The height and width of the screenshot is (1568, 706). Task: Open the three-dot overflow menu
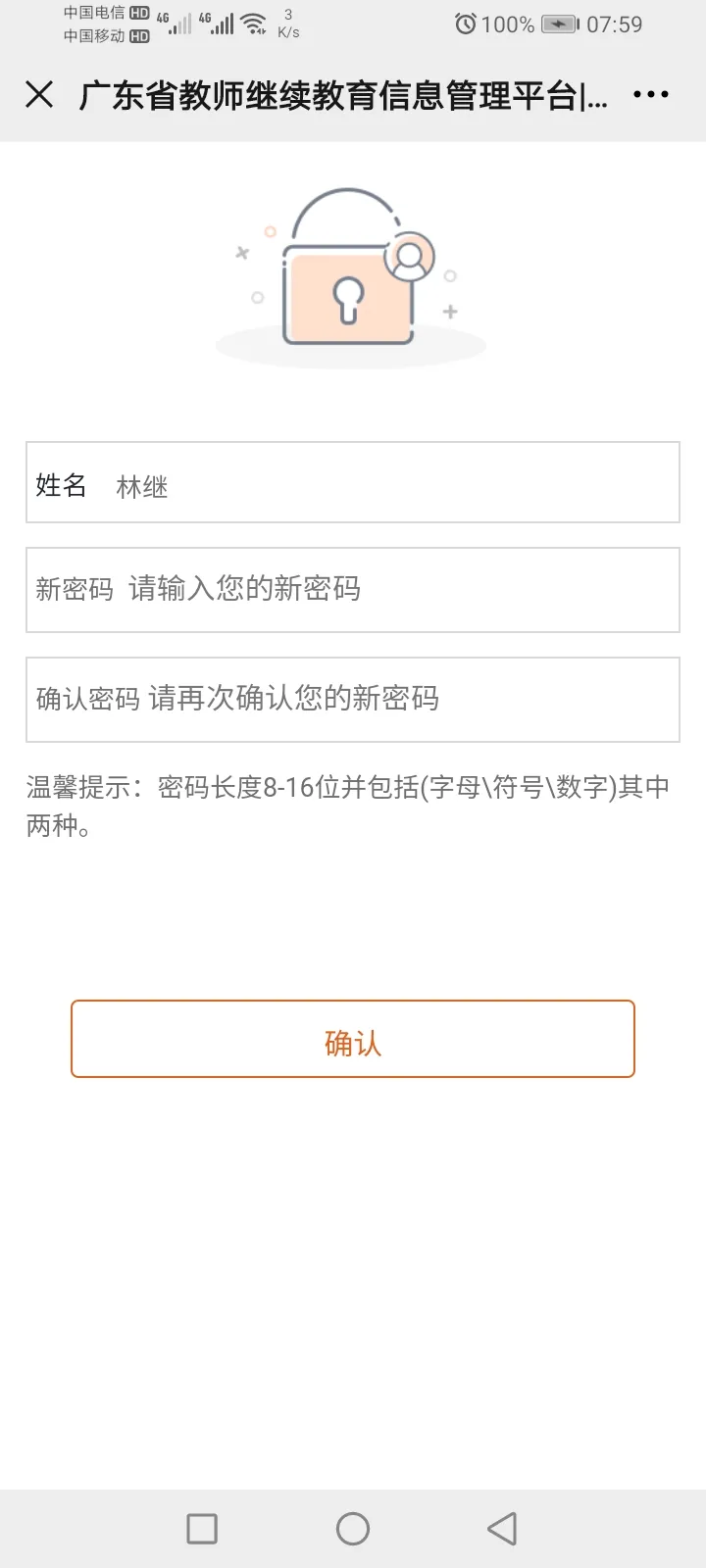click(x=651, y=95)
